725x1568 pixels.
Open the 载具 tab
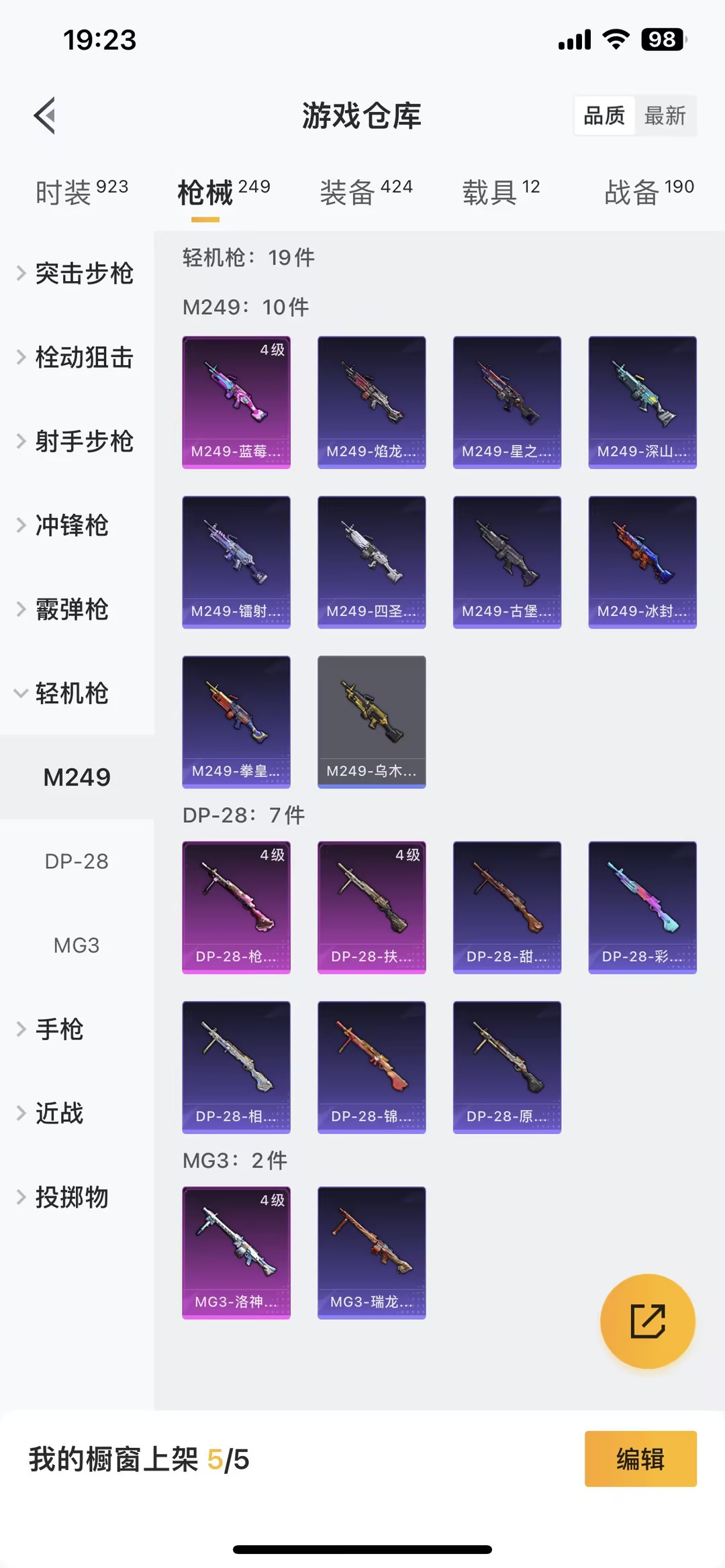pos(501,193)
